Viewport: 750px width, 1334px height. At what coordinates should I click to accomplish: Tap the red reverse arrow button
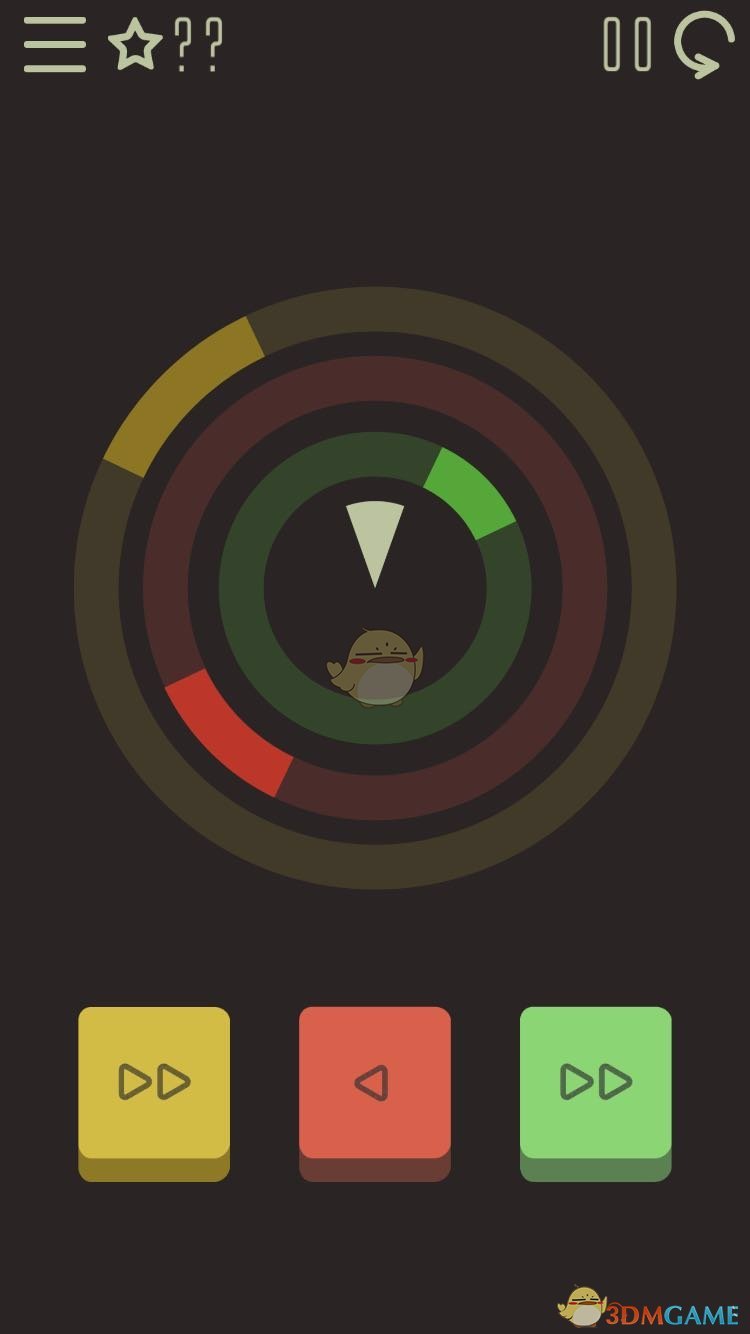click(x=374, y=1083)
